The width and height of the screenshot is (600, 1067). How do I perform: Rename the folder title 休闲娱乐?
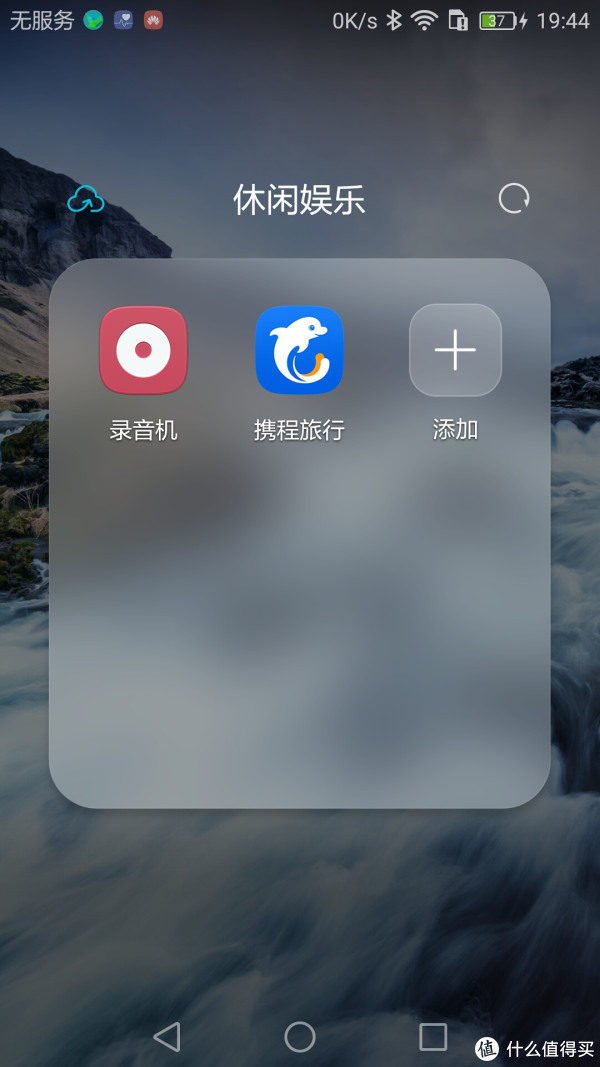(x=299, y=200)
